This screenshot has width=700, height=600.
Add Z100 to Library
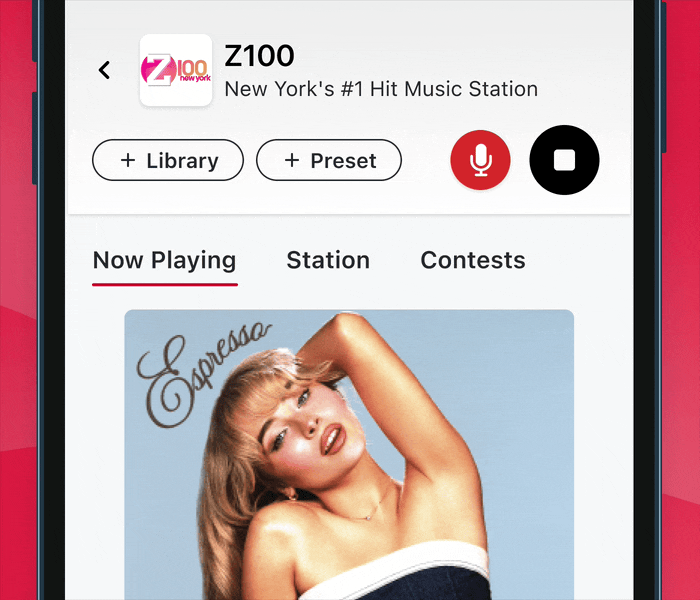tap(168, 160)
